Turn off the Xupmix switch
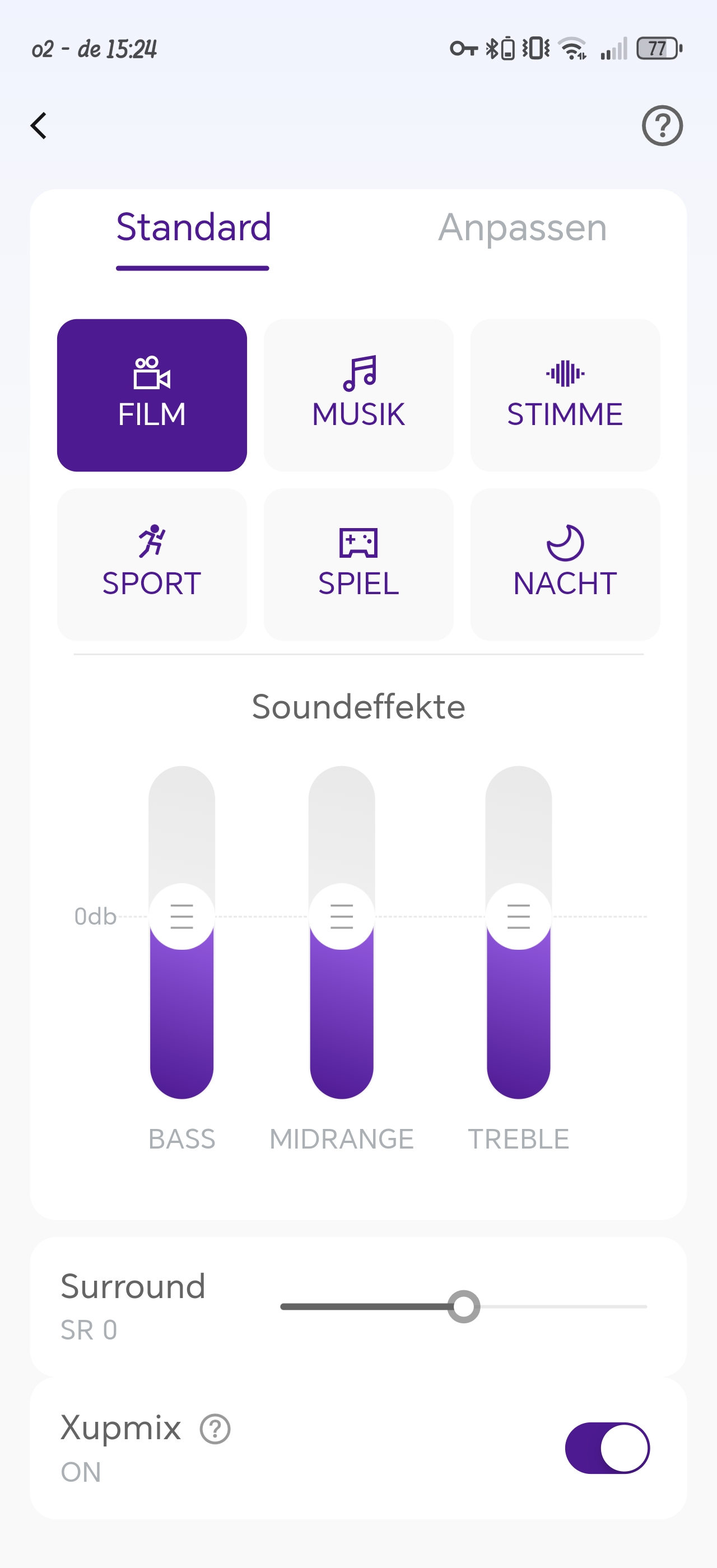This screenshot has height=1568, width=717. click(x=607, y=1448)
